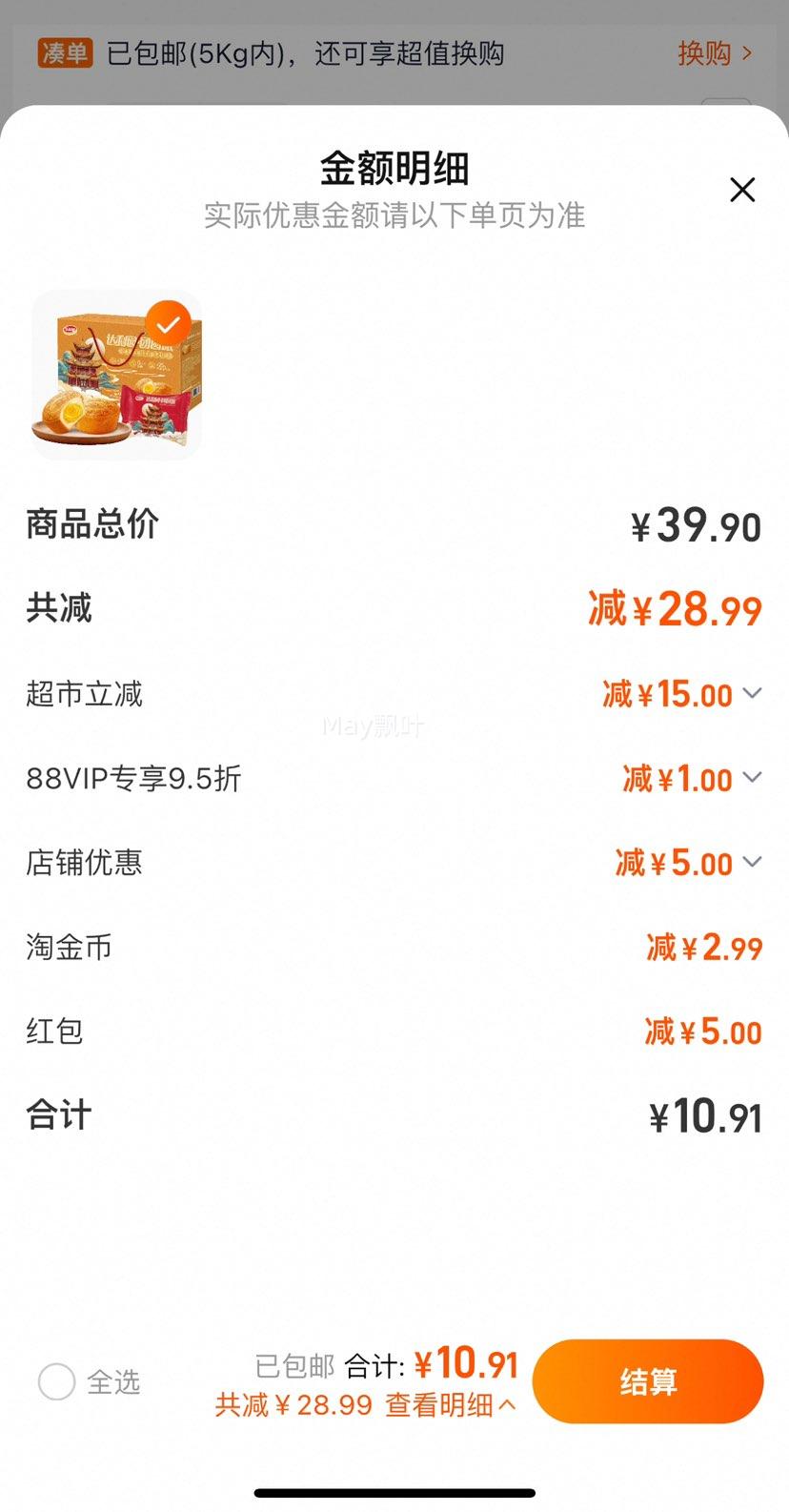Click the 凑单 tag icon at top banner

pyautogui.click(x=64, y=54)
